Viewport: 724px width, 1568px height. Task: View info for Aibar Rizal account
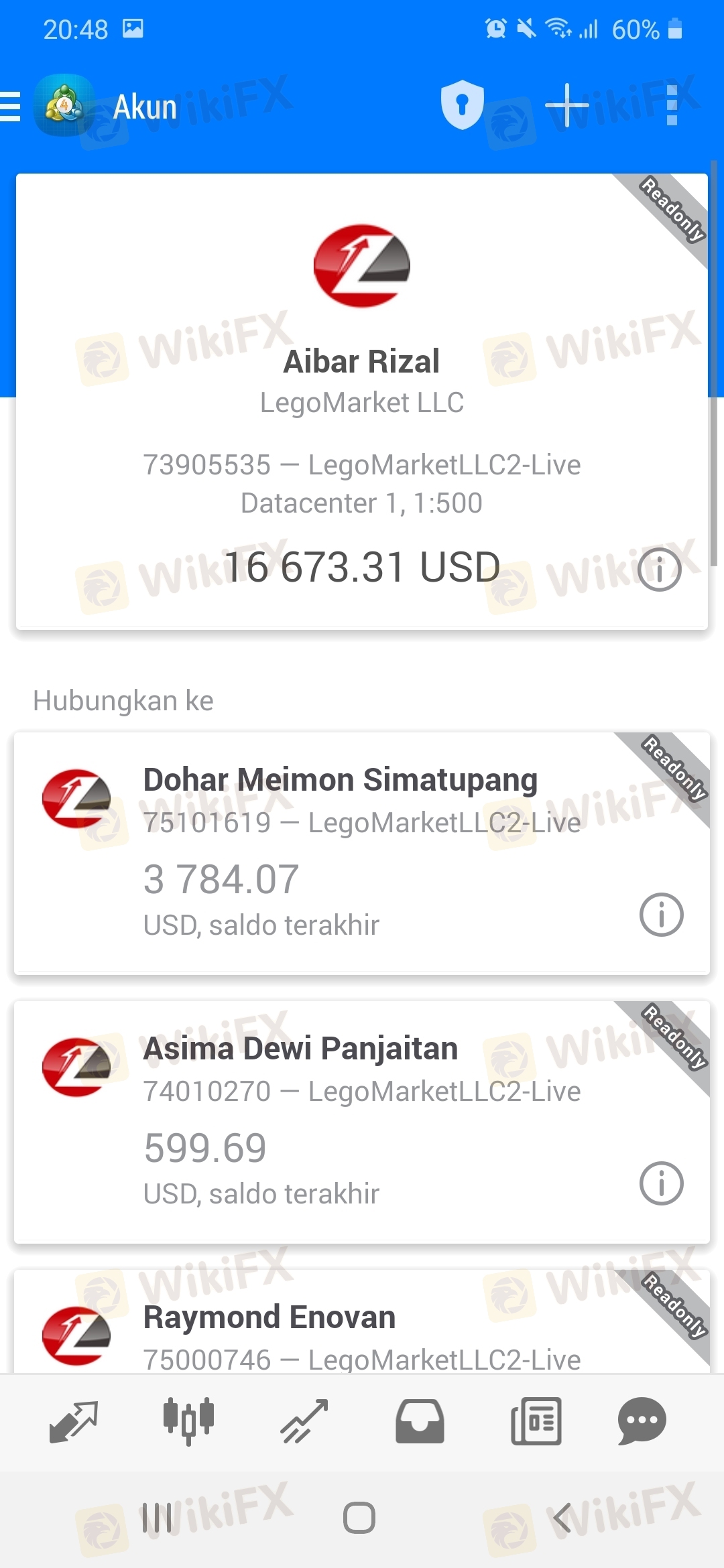659,570
